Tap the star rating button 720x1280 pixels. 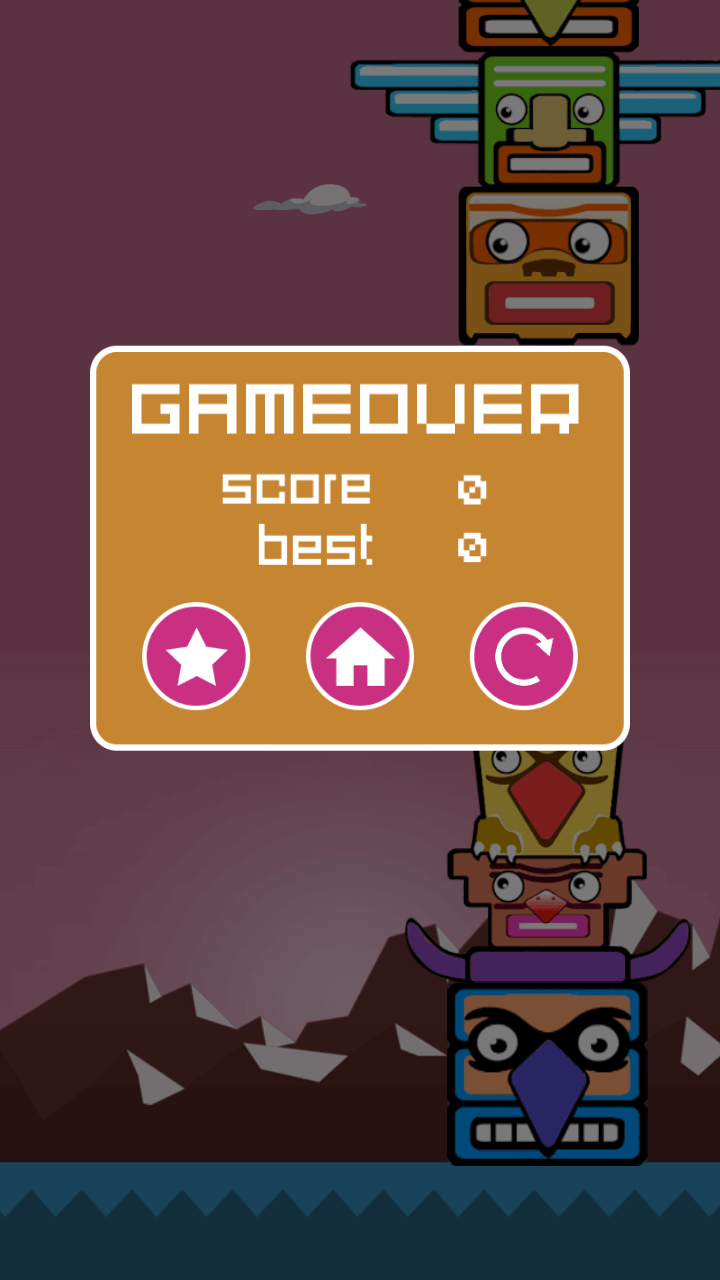click(x=196, y=656)
